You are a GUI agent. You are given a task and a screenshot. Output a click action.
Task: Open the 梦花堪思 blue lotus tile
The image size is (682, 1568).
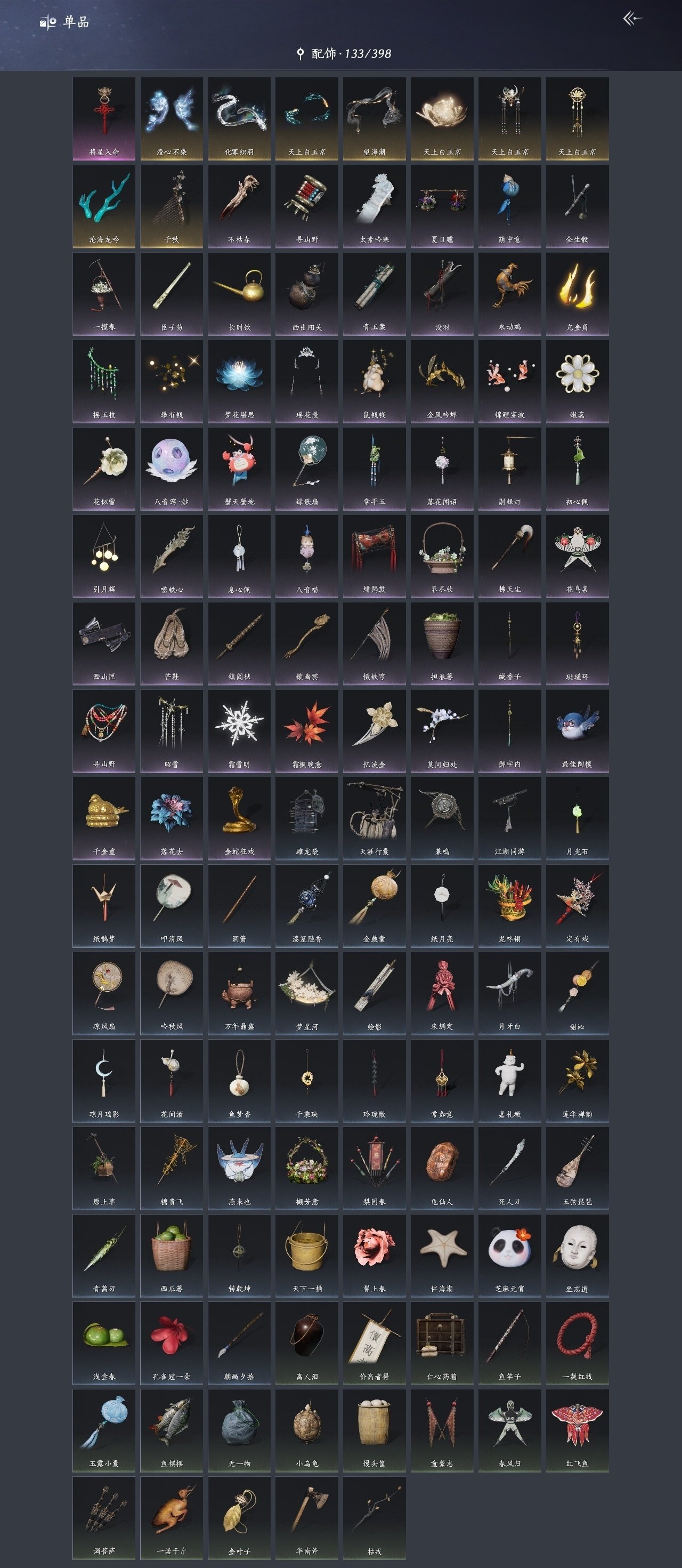point(239,381)
